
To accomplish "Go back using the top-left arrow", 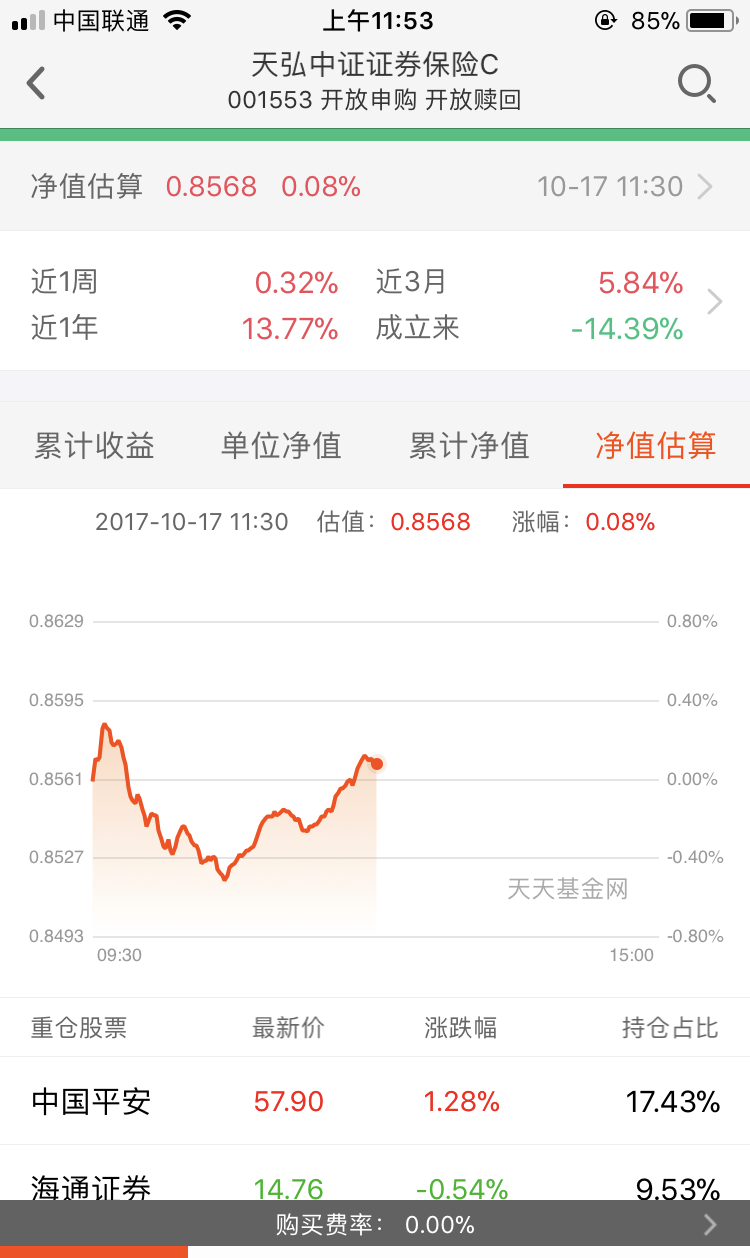I will [36, 83].
